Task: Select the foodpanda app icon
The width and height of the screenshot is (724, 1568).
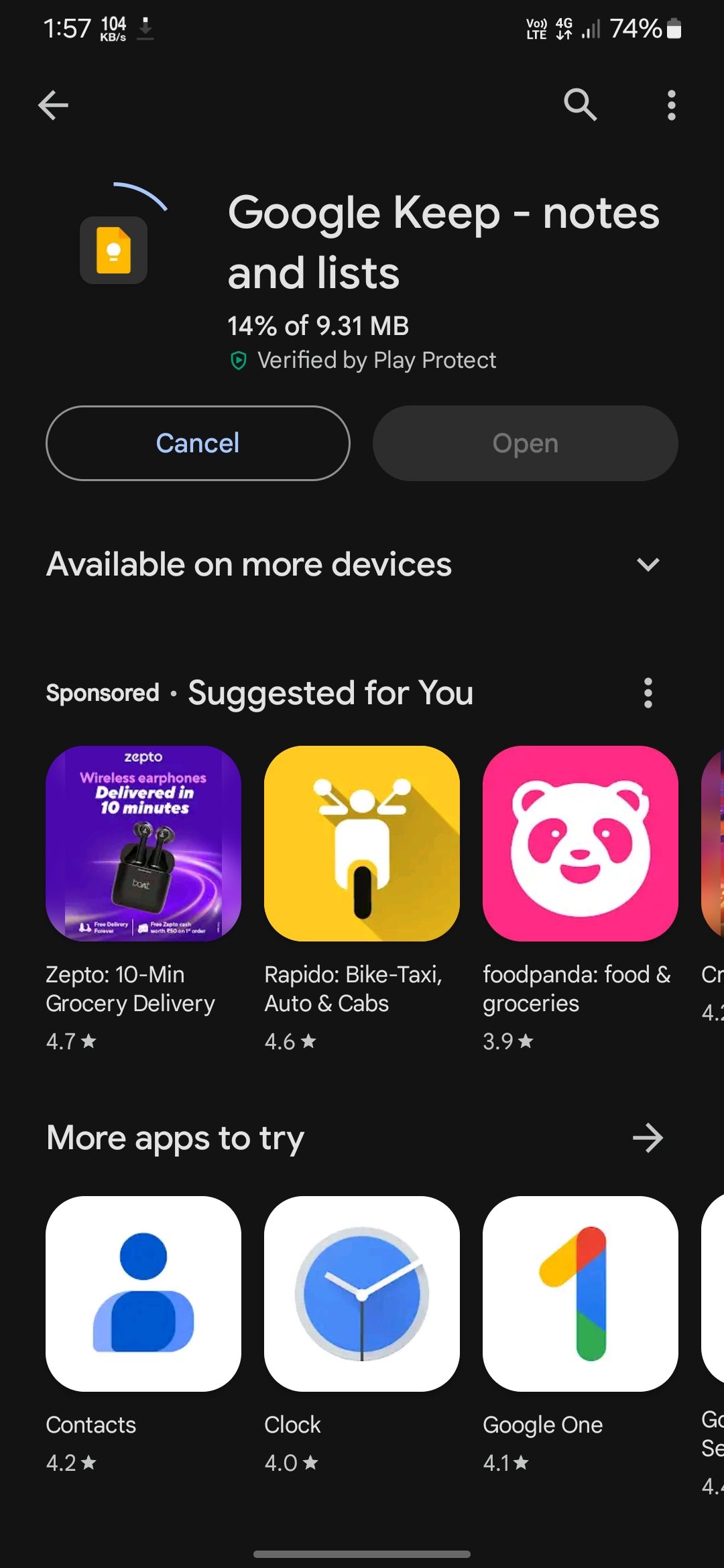Action: [x=580, y=841]
